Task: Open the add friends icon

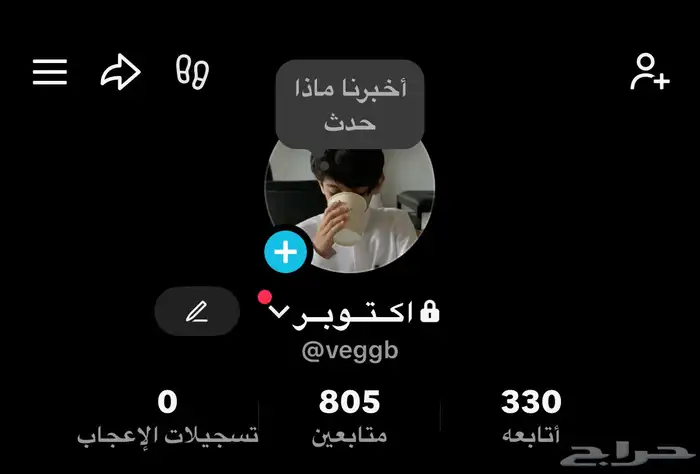Action: pos(649,71)
